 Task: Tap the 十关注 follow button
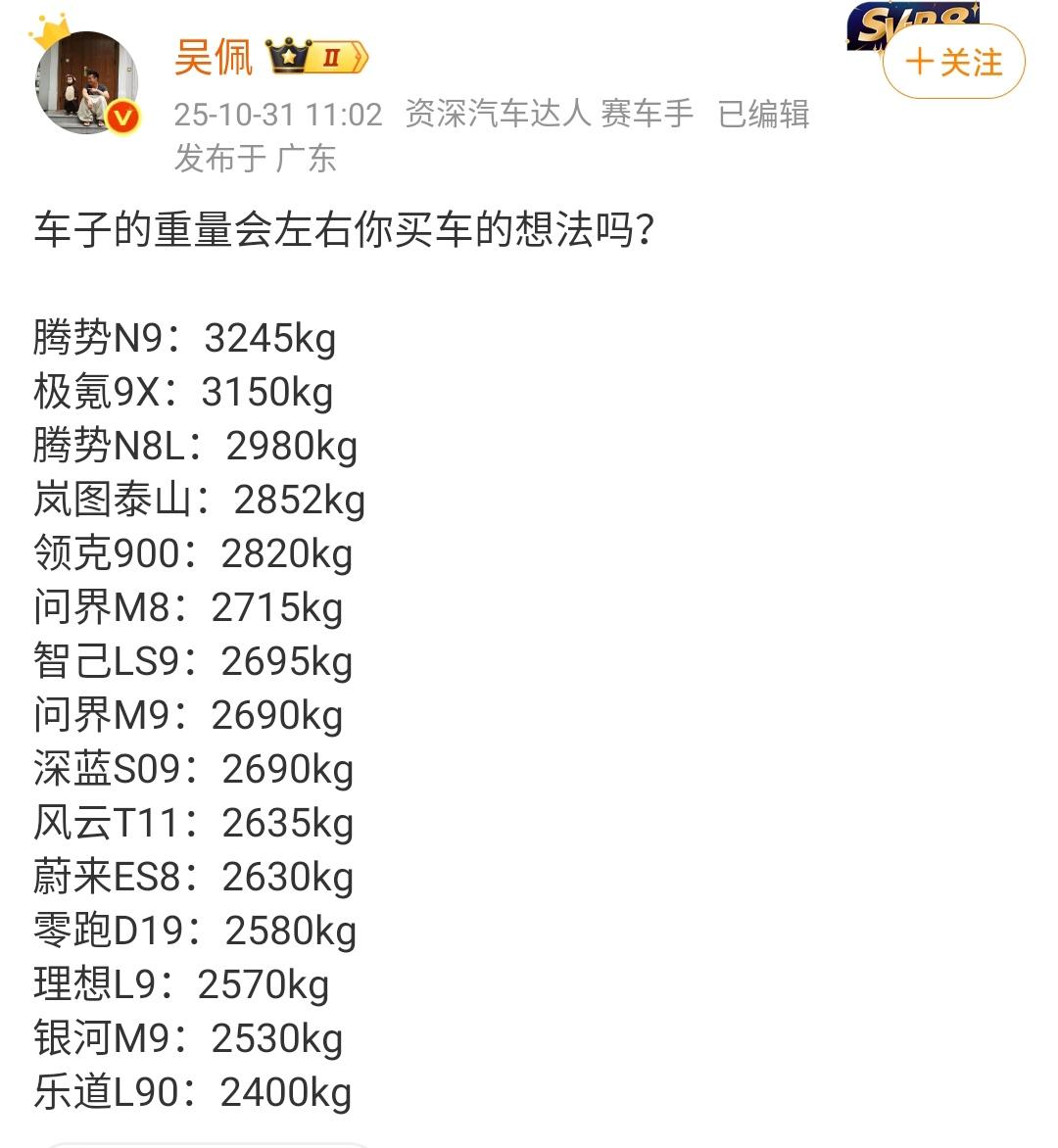[953, 62]
